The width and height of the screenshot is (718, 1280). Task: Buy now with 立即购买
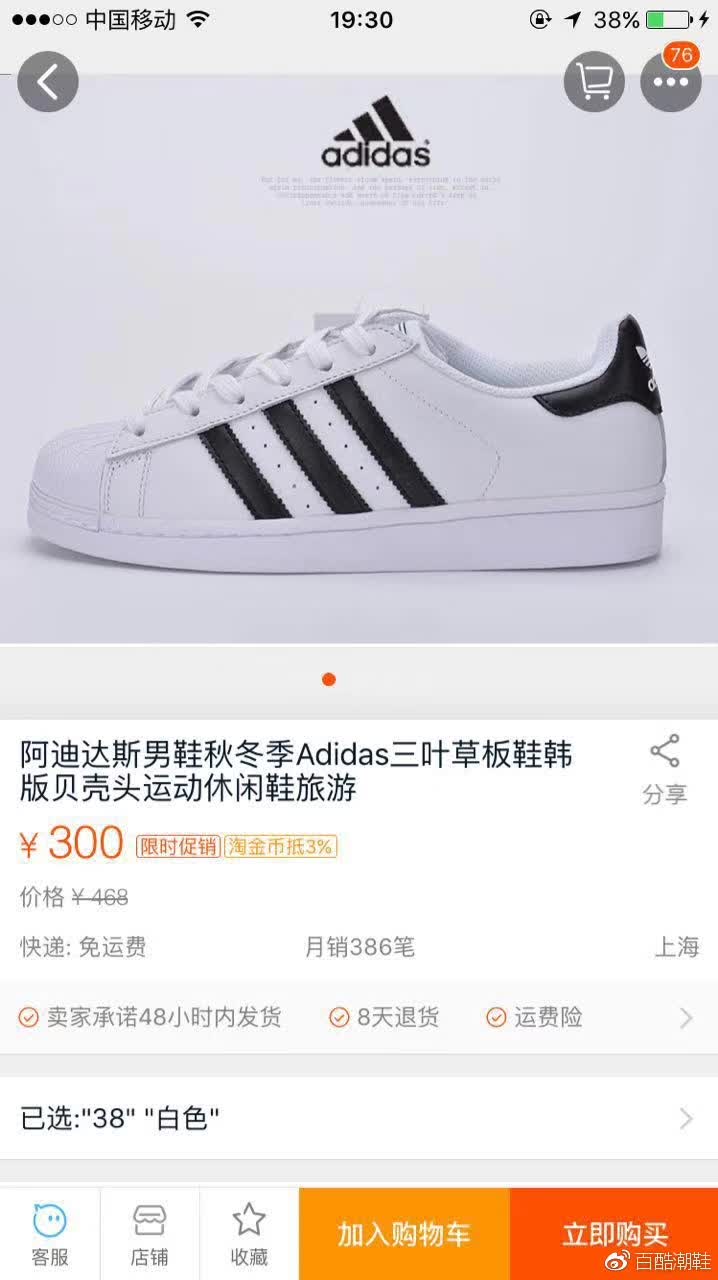[x=614, y=1235]
